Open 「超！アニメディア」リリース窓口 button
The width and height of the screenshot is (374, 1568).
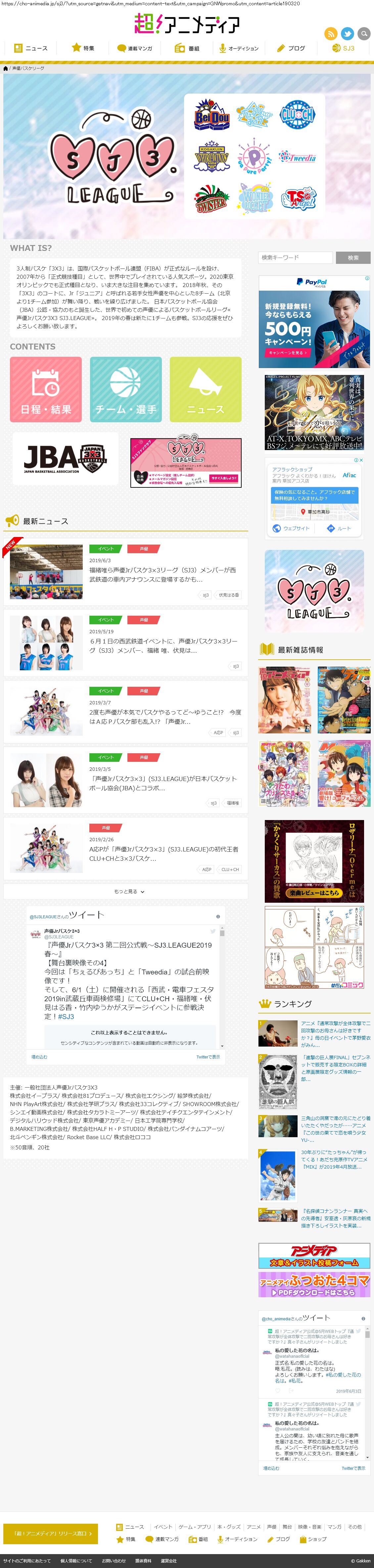51,1533
